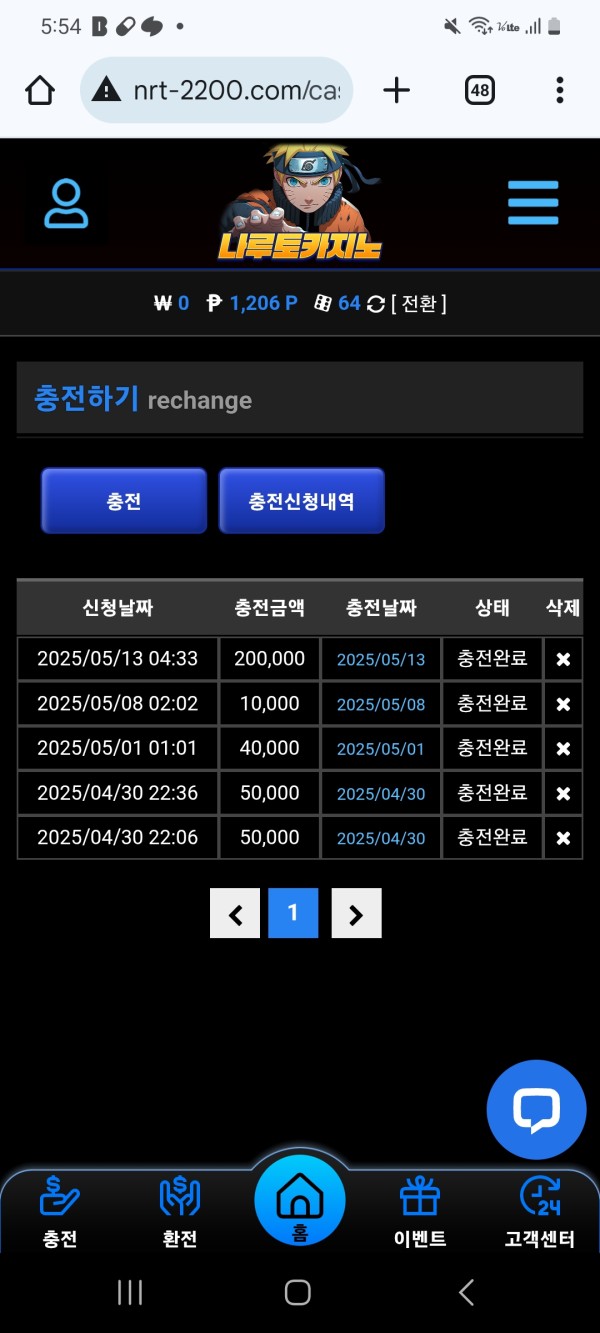Delete the 2025/04/30 22:06 record

[x=563, y=838]
